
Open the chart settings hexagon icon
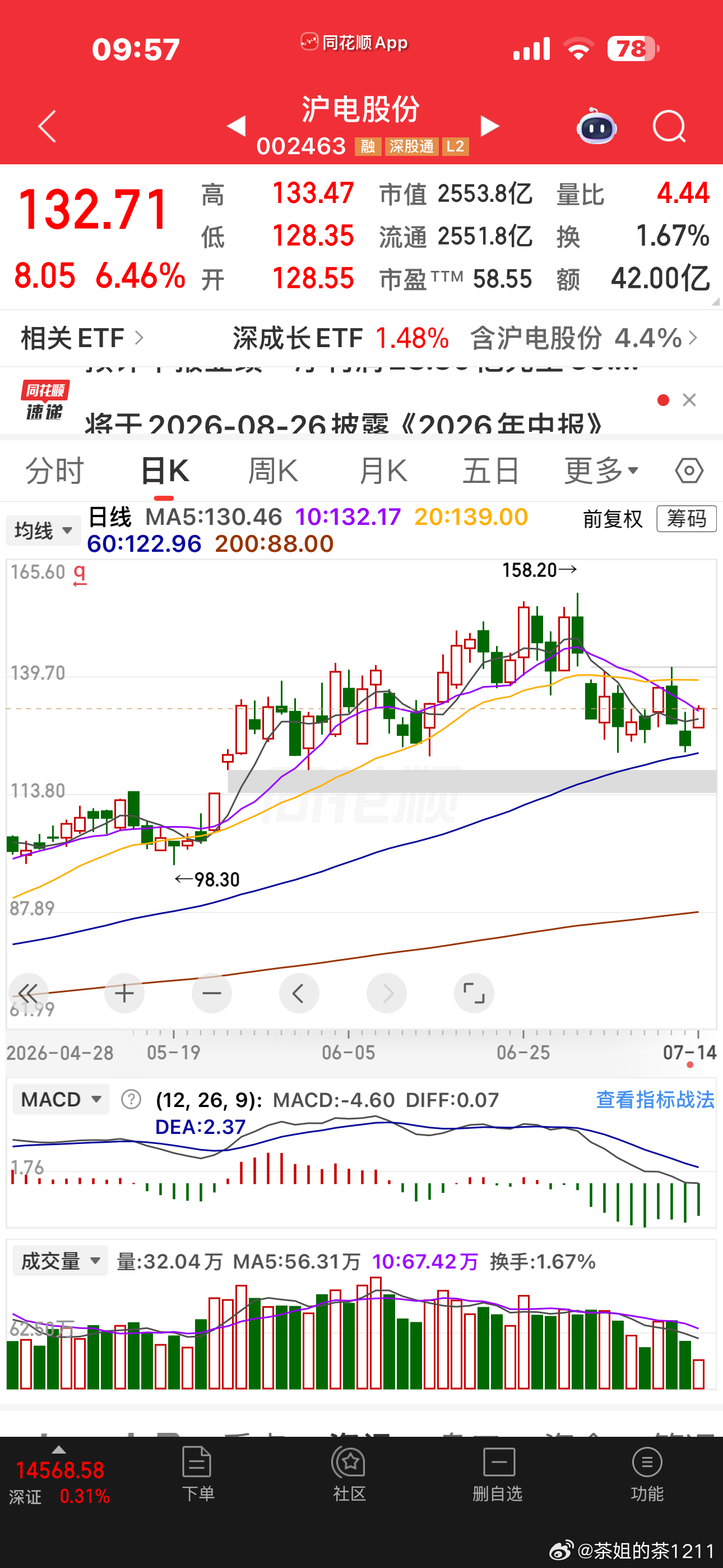tap(689, 471)
